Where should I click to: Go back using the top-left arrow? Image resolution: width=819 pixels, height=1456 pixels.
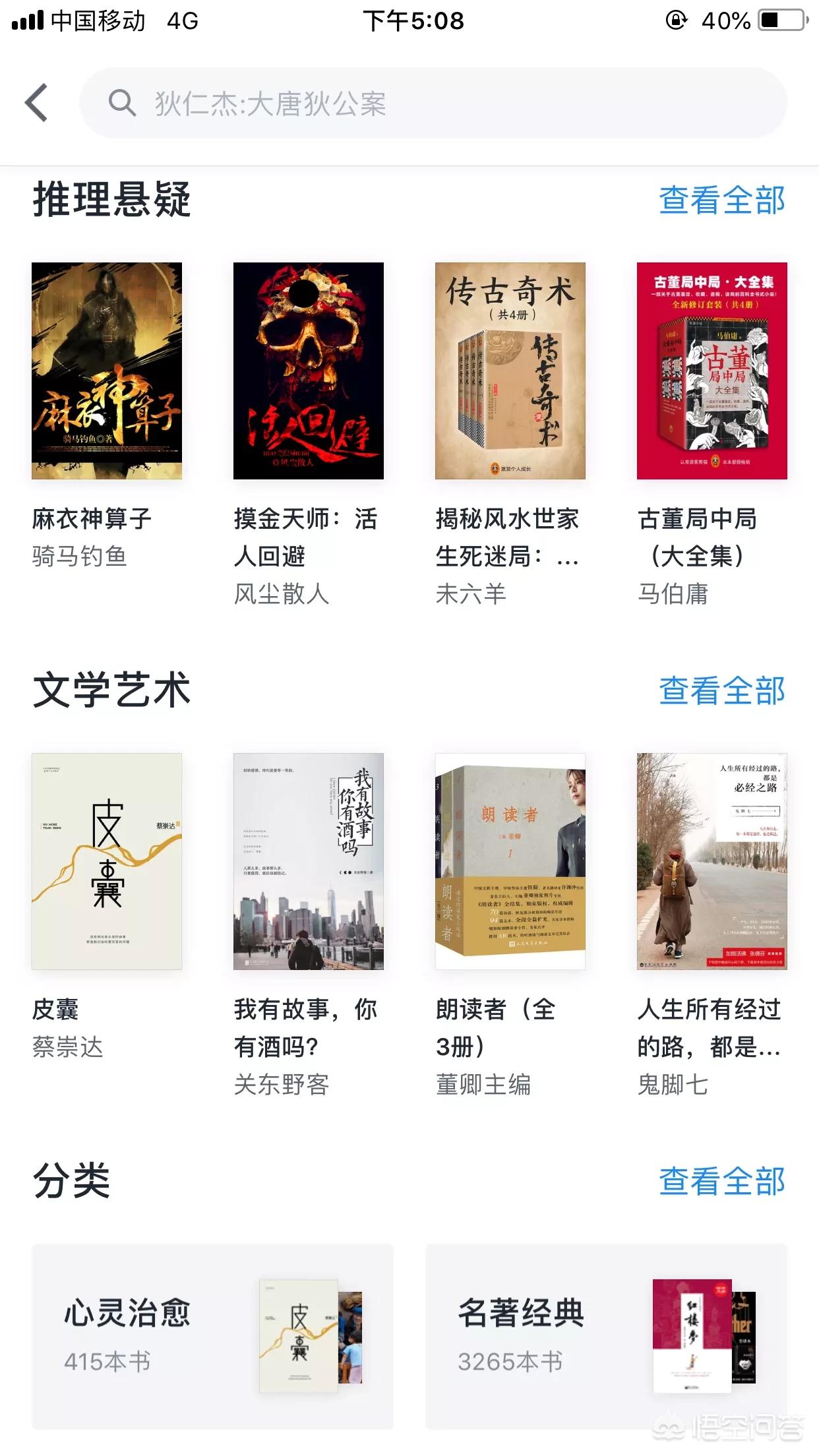click(x=37, y=103)
